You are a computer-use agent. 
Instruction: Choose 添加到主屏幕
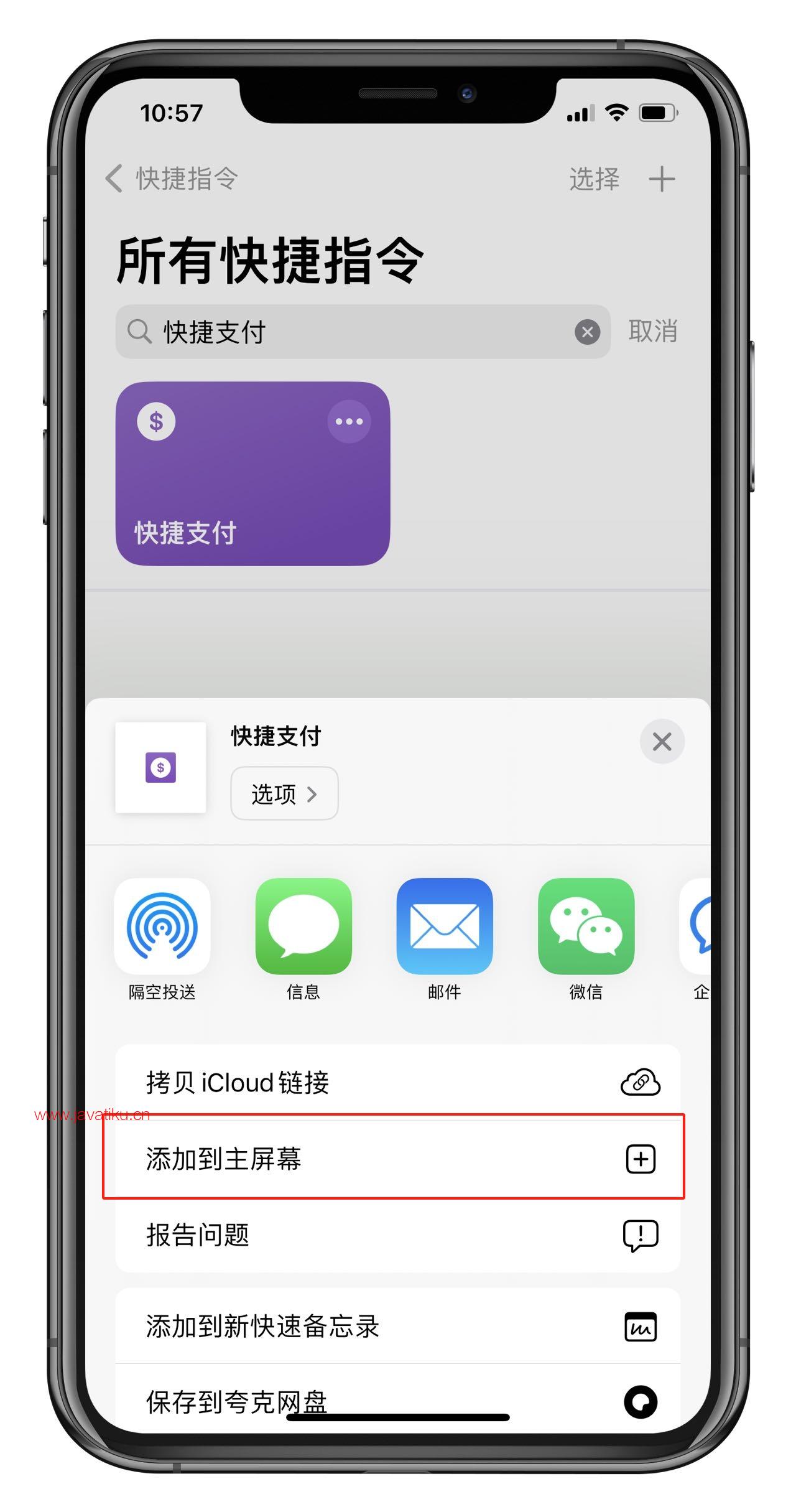click(398, 1159)
